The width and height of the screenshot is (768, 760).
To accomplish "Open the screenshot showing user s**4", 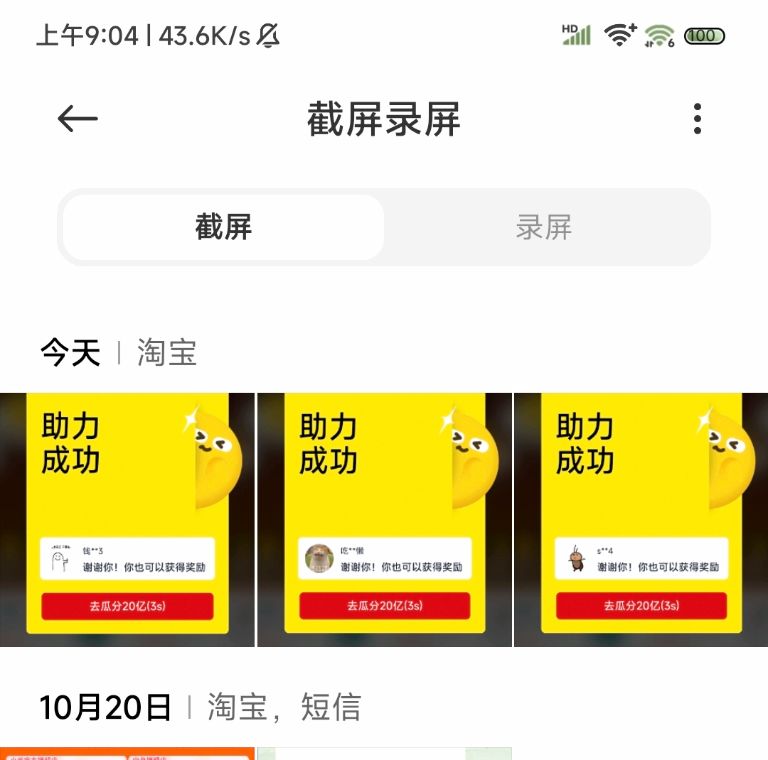I will pos(641,519).
